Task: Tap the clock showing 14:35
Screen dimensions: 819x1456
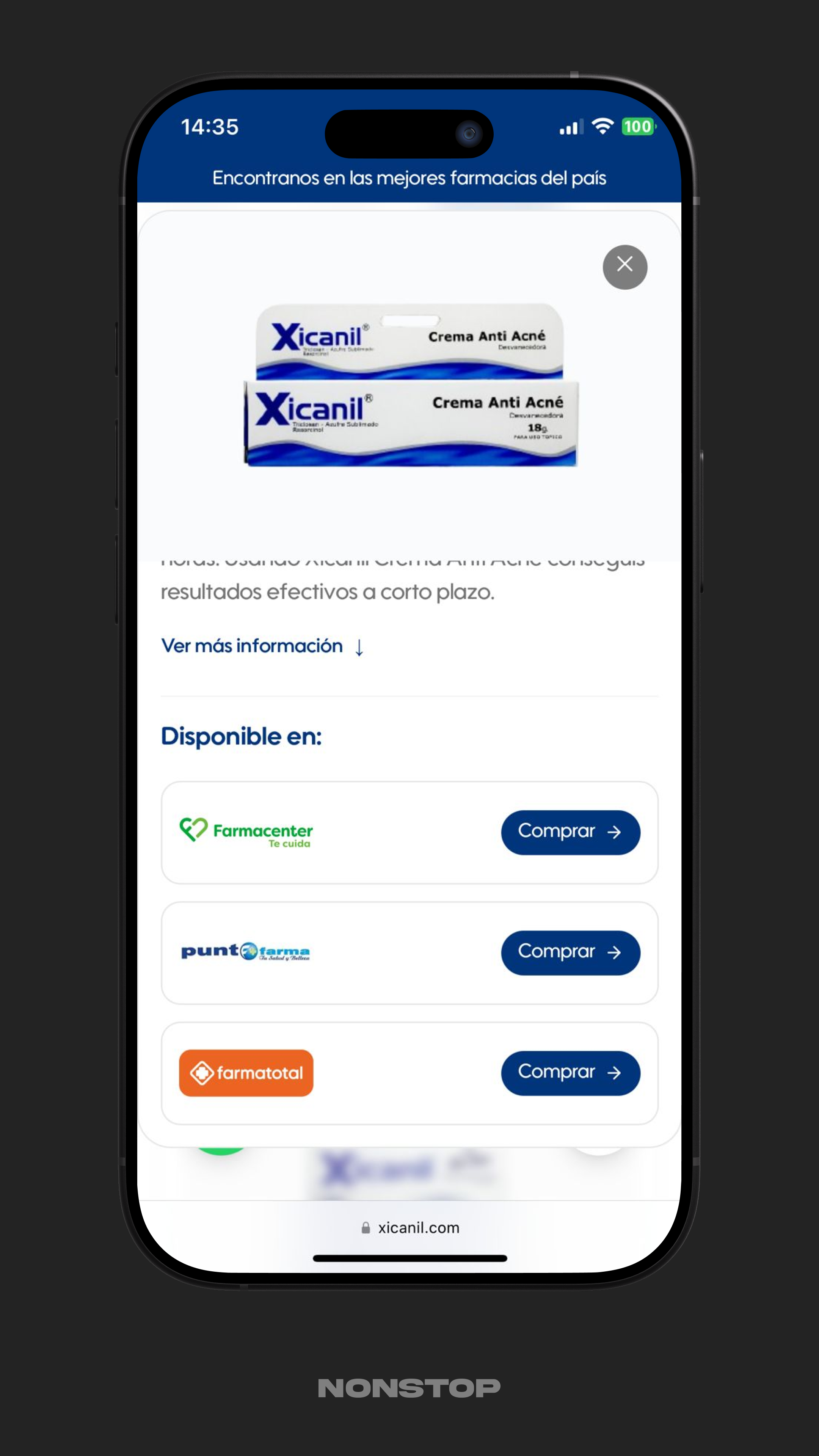Action: 209,127
